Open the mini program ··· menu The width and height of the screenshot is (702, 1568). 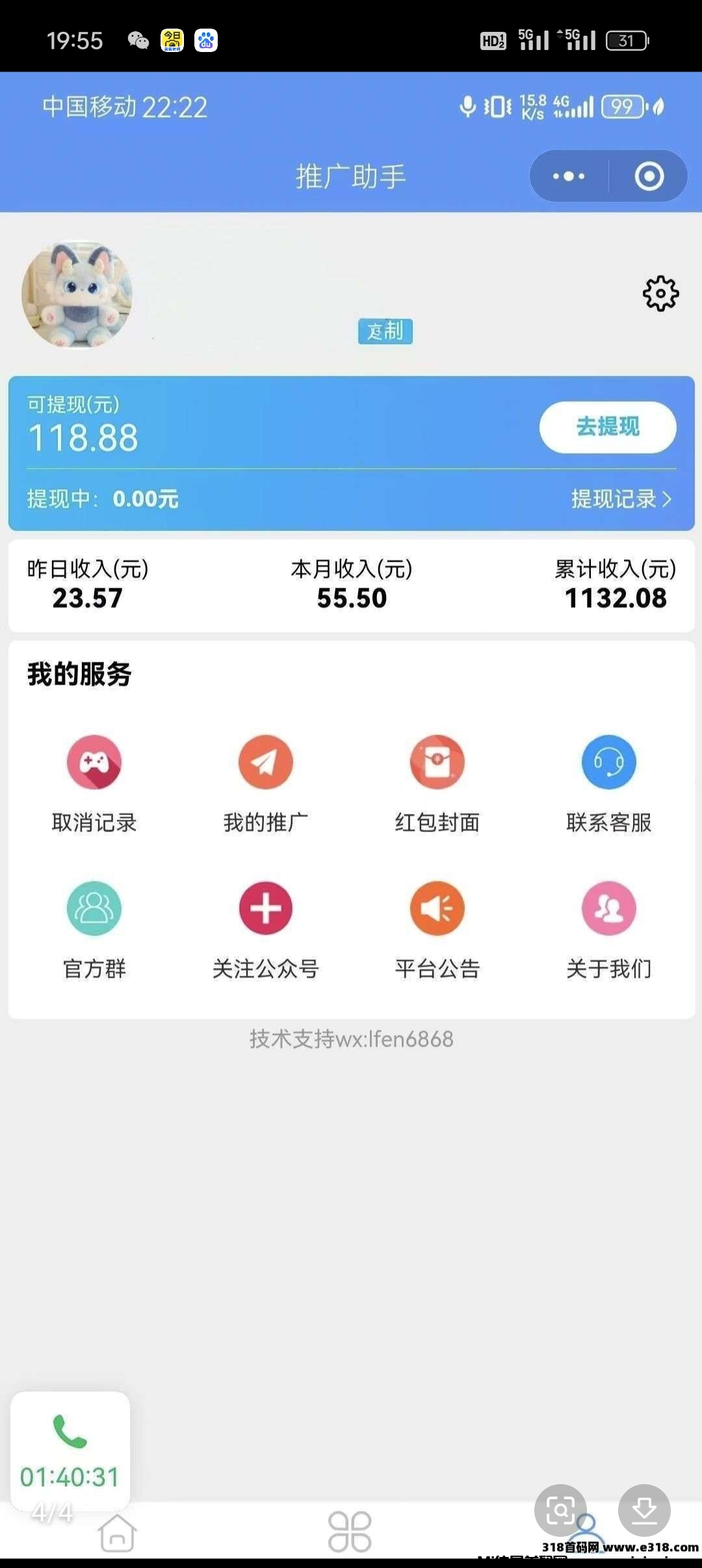(567, 176)
